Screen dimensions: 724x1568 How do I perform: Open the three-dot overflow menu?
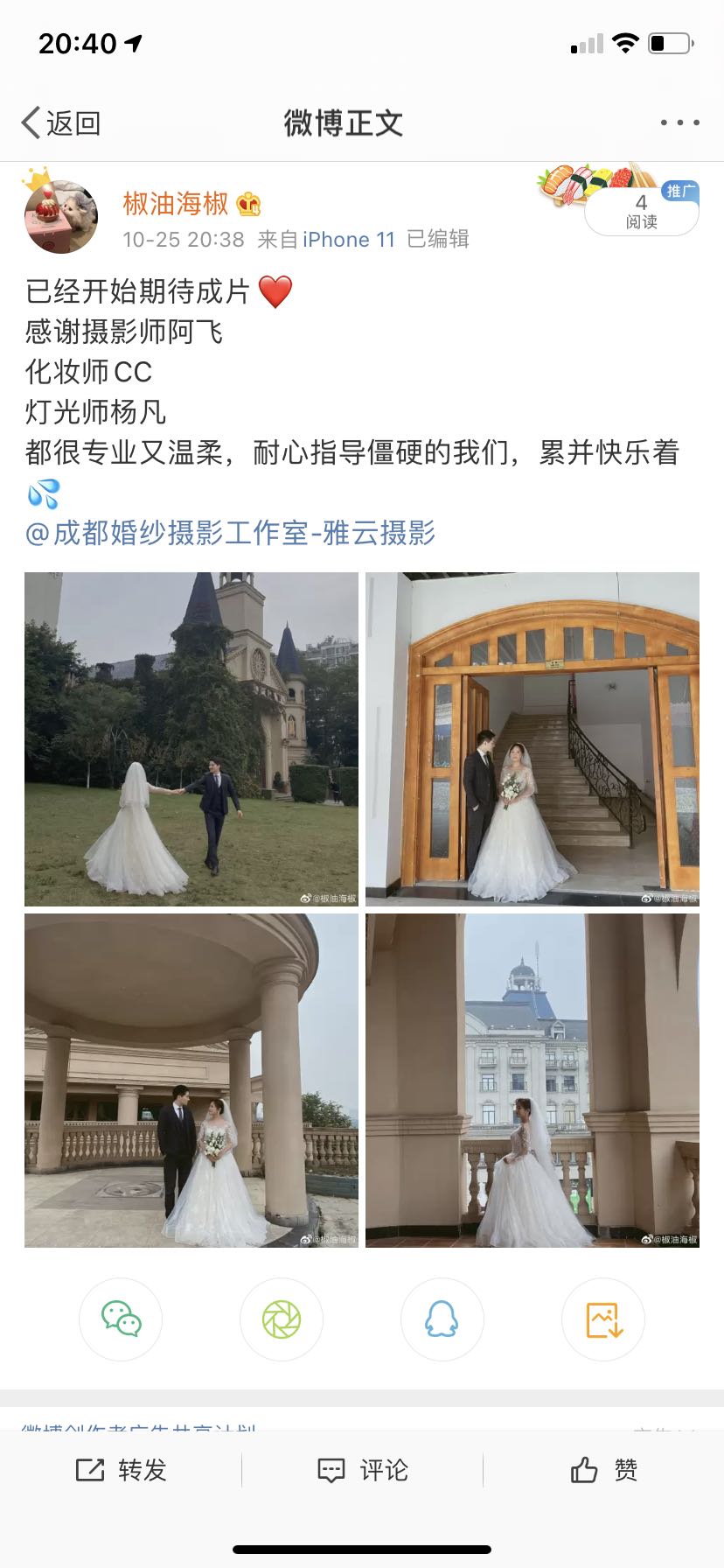[x=679, y=123]
